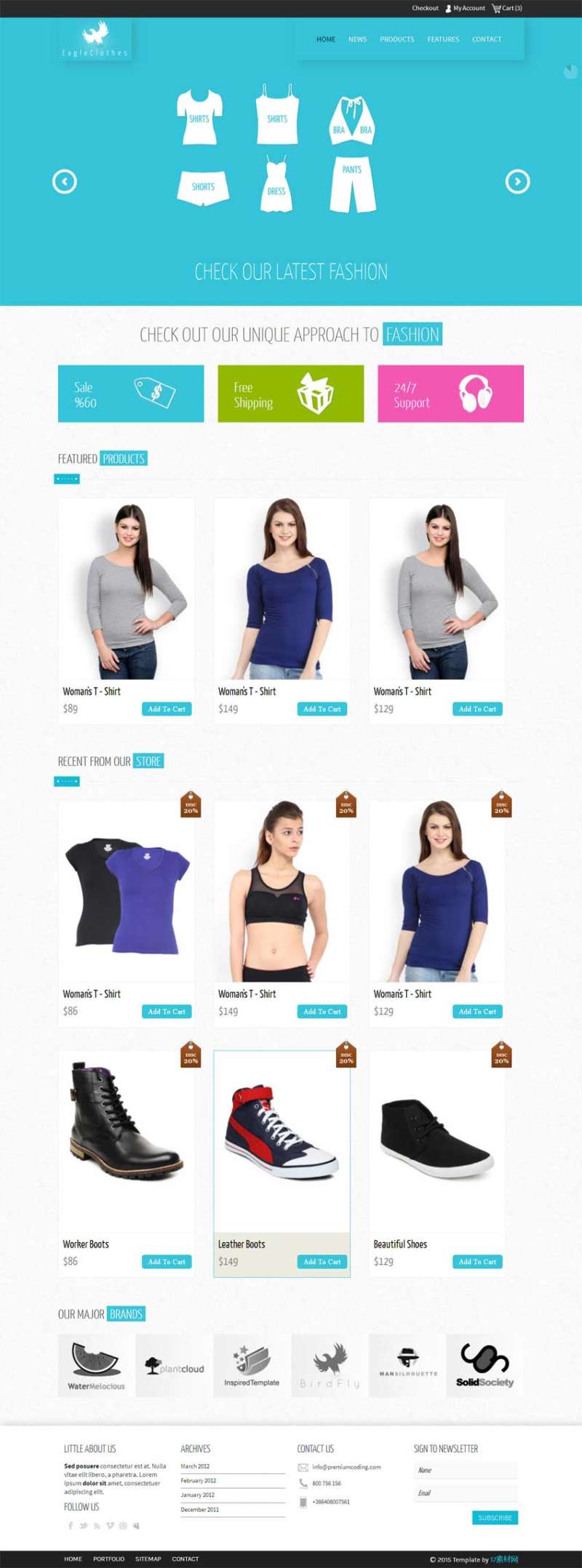Add the $89 Woman's T-Shirt to cart
The height and width of the screenshot is (1568, 582).
(167, 709)
